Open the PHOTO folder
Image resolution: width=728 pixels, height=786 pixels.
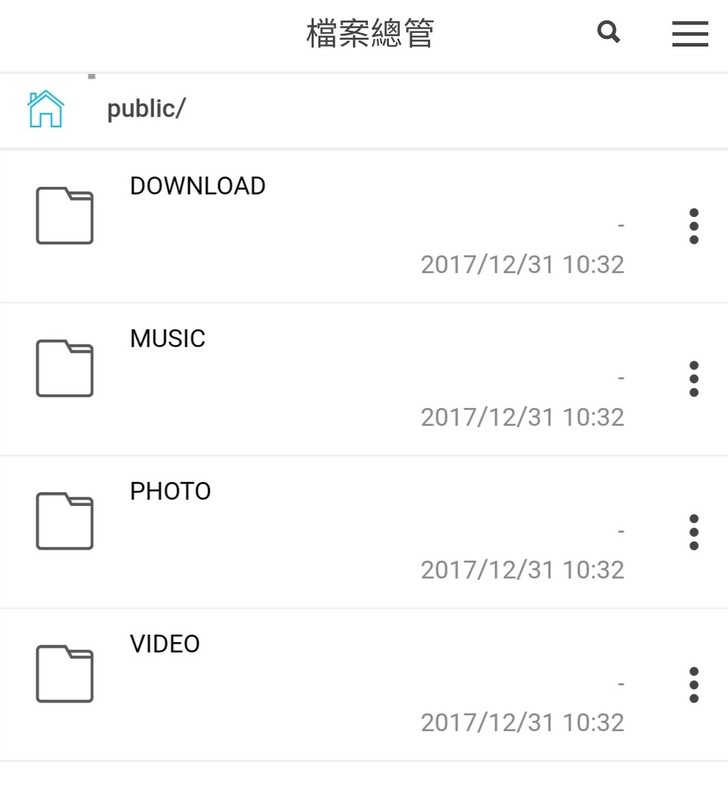point(171,492)
